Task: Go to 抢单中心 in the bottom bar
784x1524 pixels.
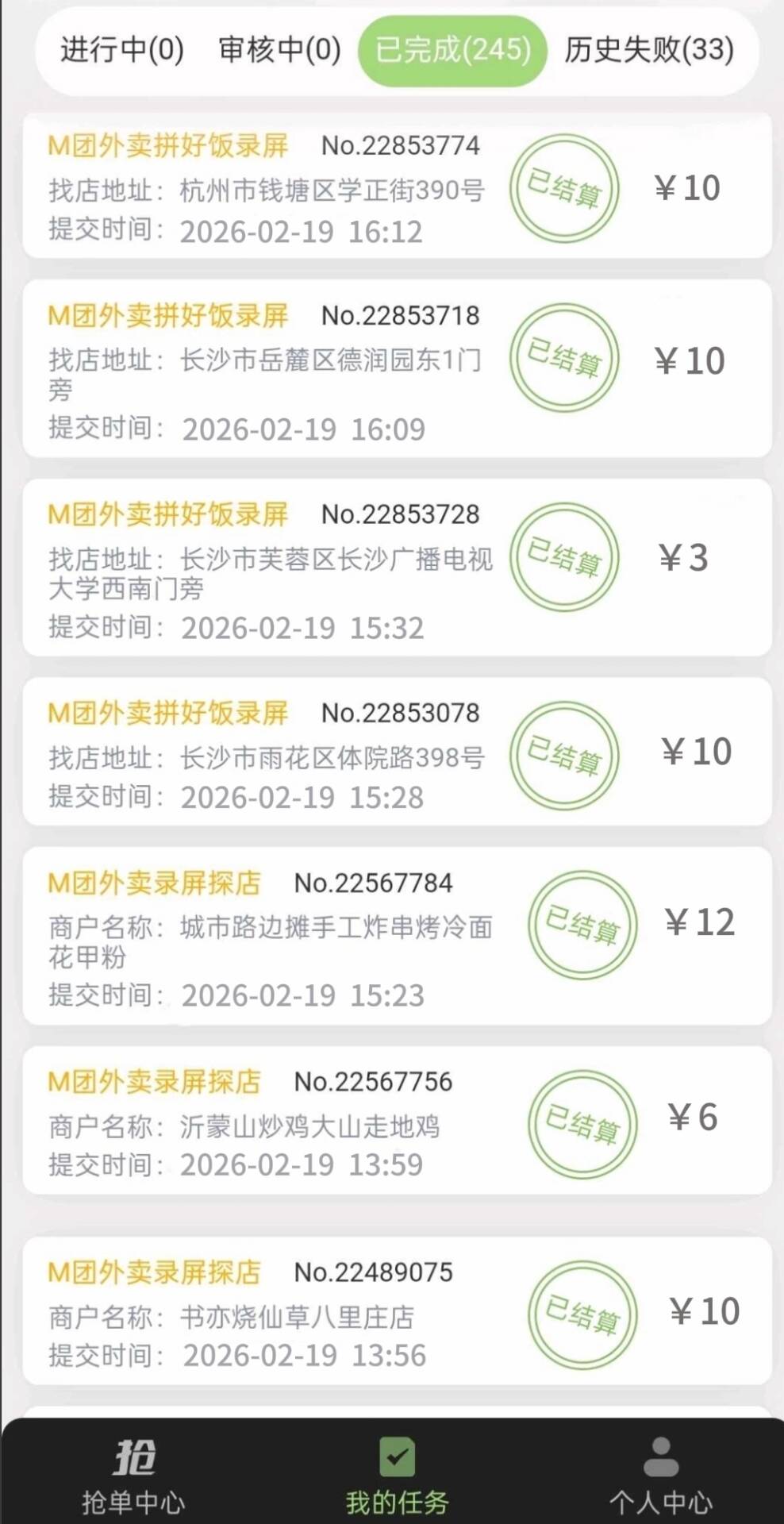Action: tap(133, 1478)
